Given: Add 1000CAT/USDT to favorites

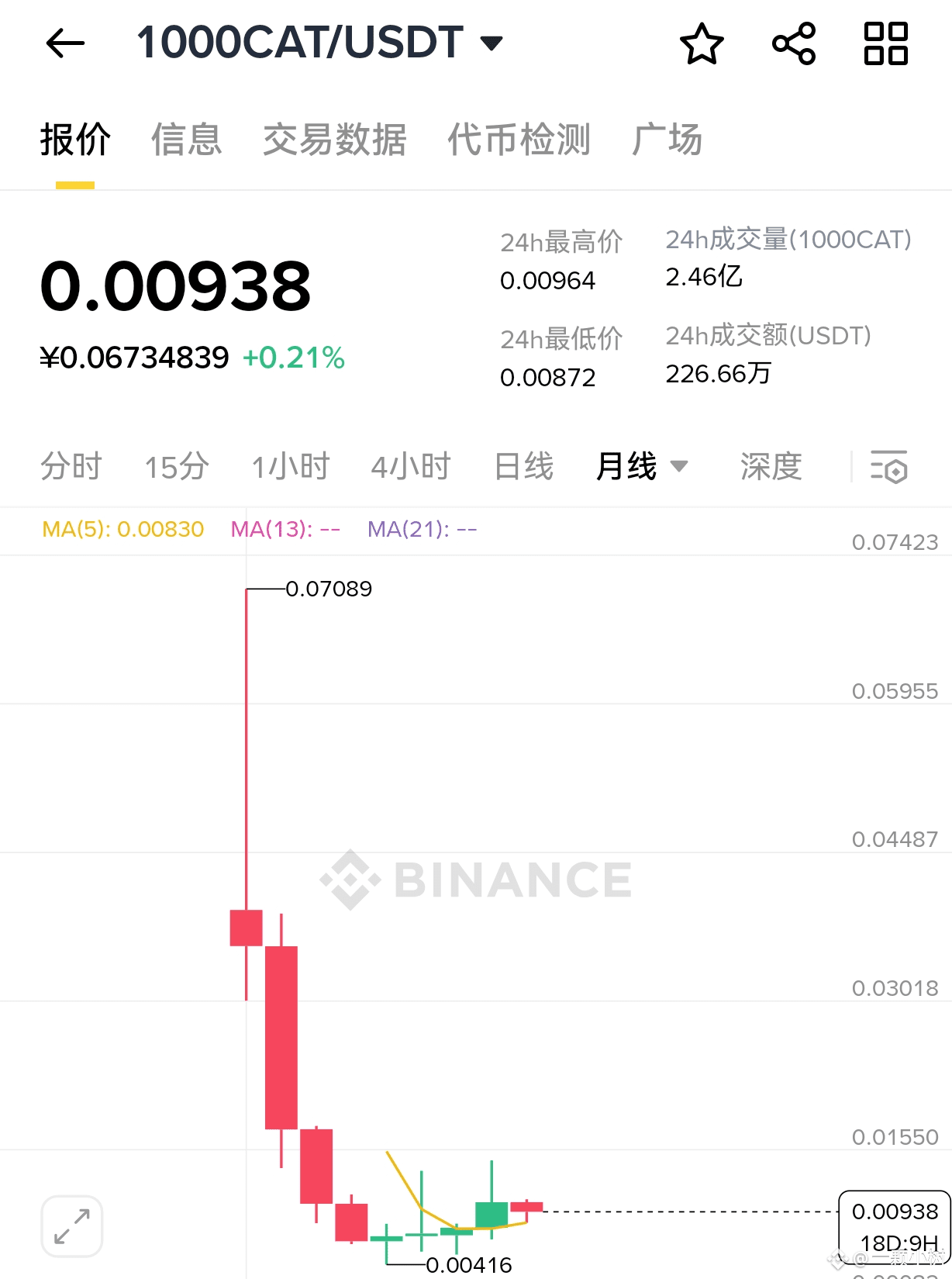Looking at the screenshot, I should tap(702, 43).
